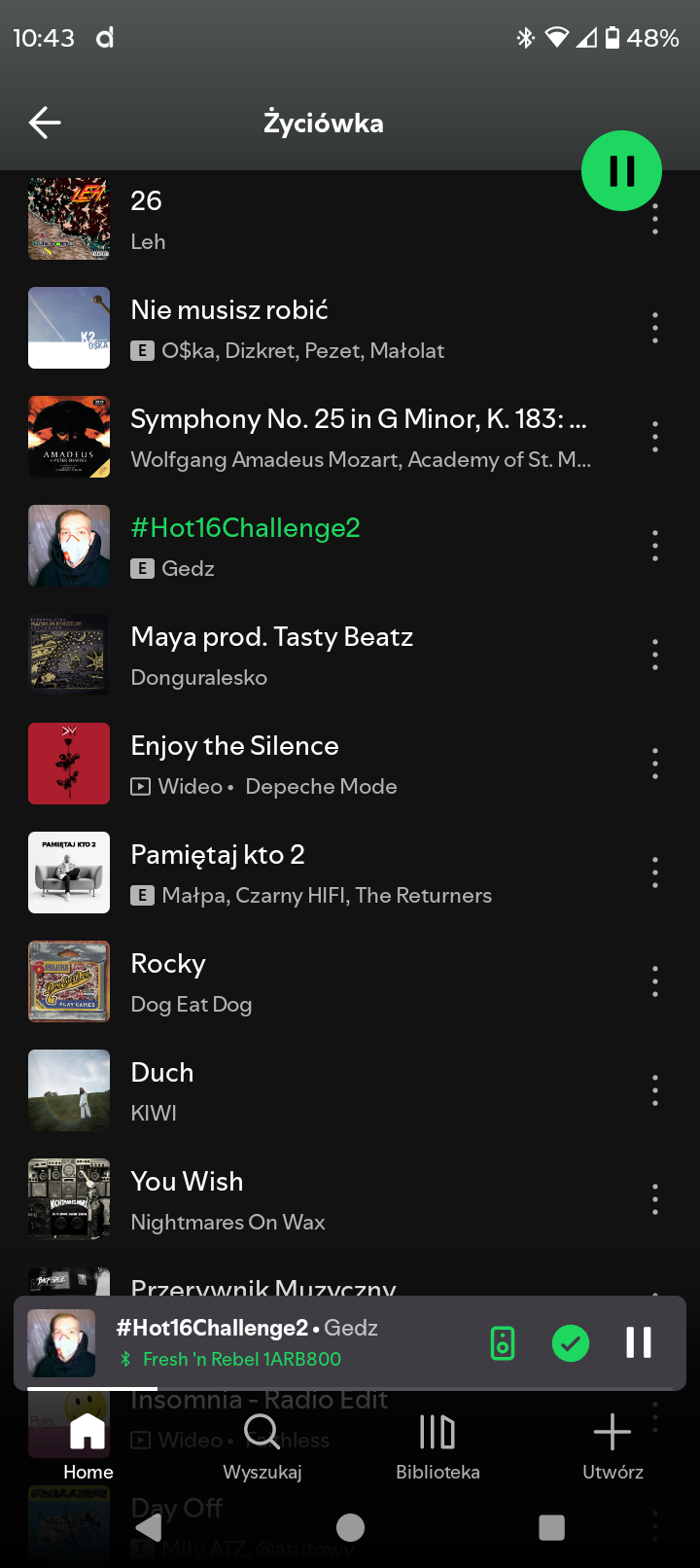Open options for Pamiętaj kto 2
Viewport: 700px width, 1568px height.
(x=655, y=873)
